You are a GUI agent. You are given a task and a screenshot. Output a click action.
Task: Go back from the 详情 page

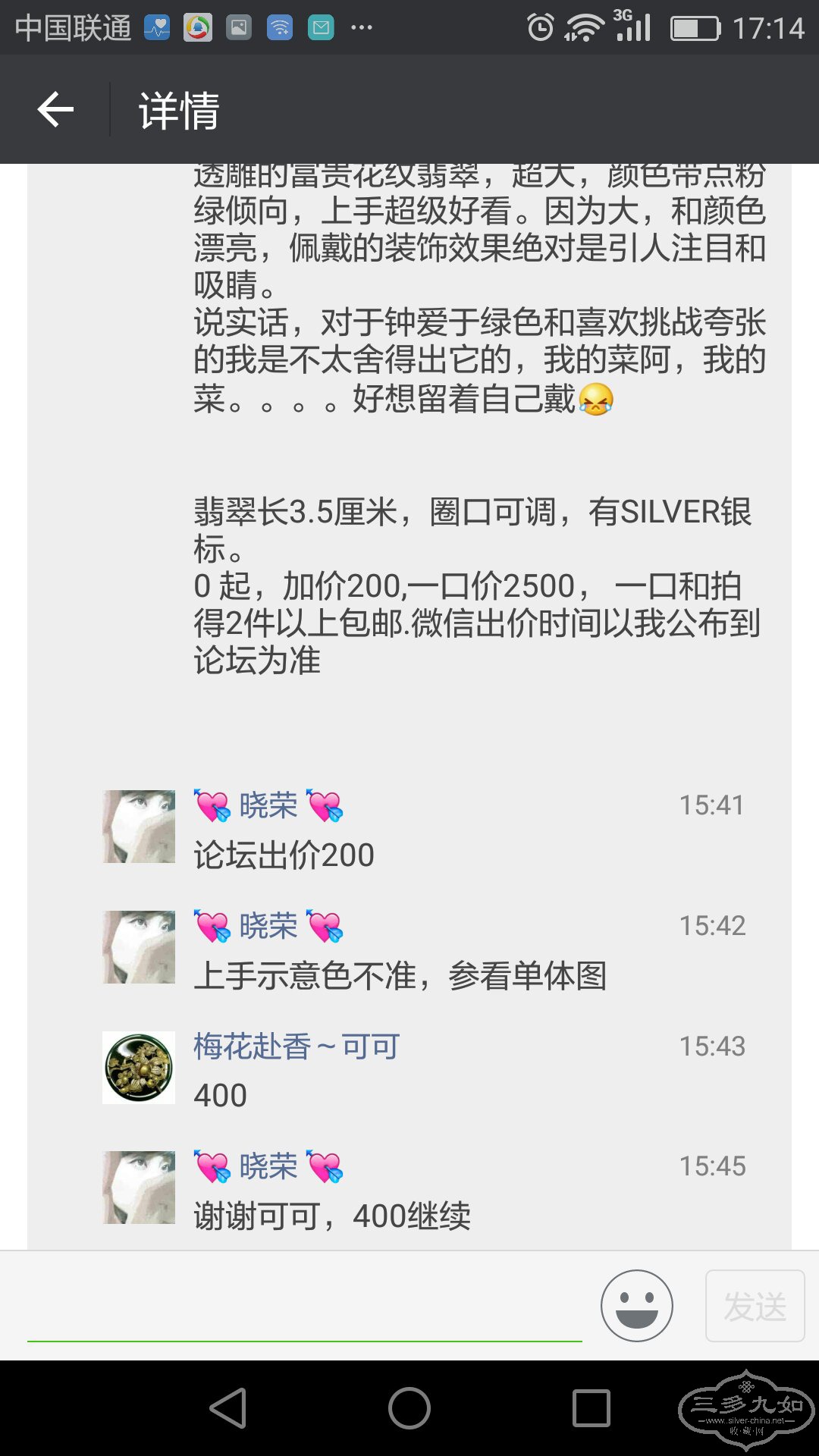[55, 110]
